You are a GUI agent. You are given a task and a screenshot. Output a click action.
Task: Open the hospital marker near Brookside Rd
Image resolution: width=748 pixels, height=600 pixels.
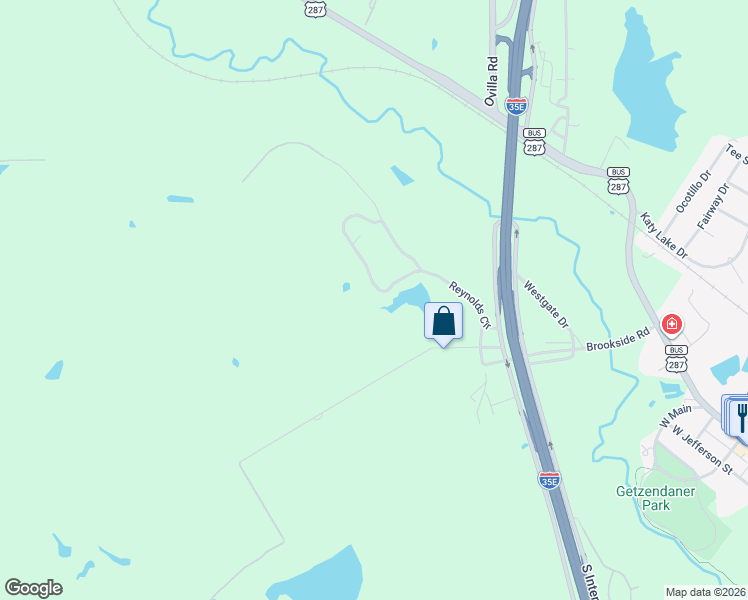pos(672,325)
